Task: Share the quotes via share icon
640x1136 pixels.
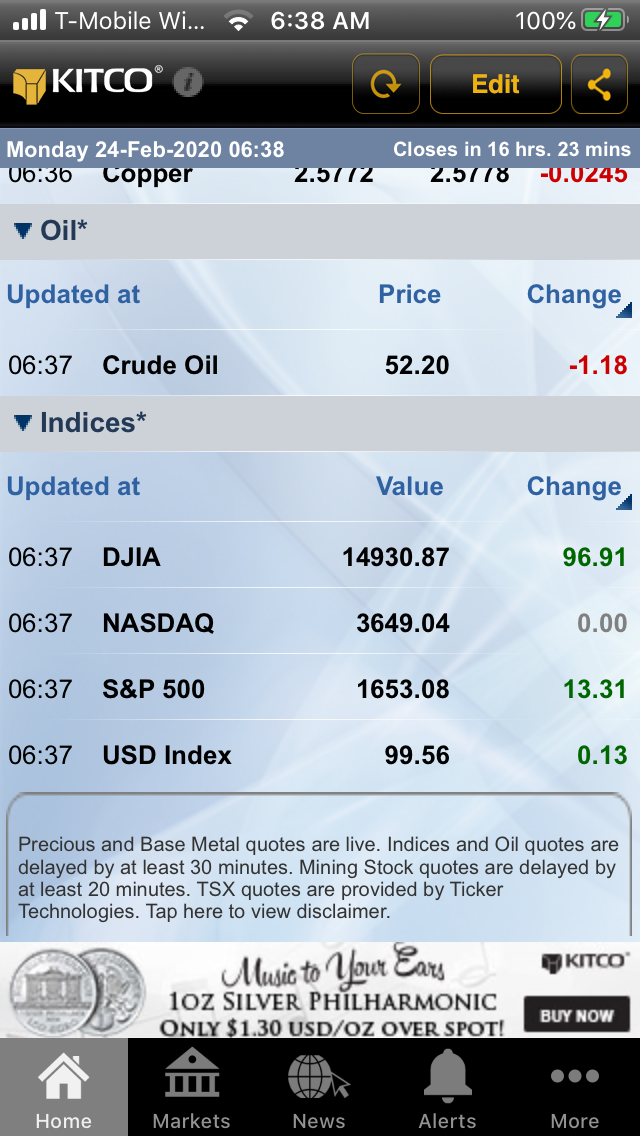Action: tap(599, 84)
